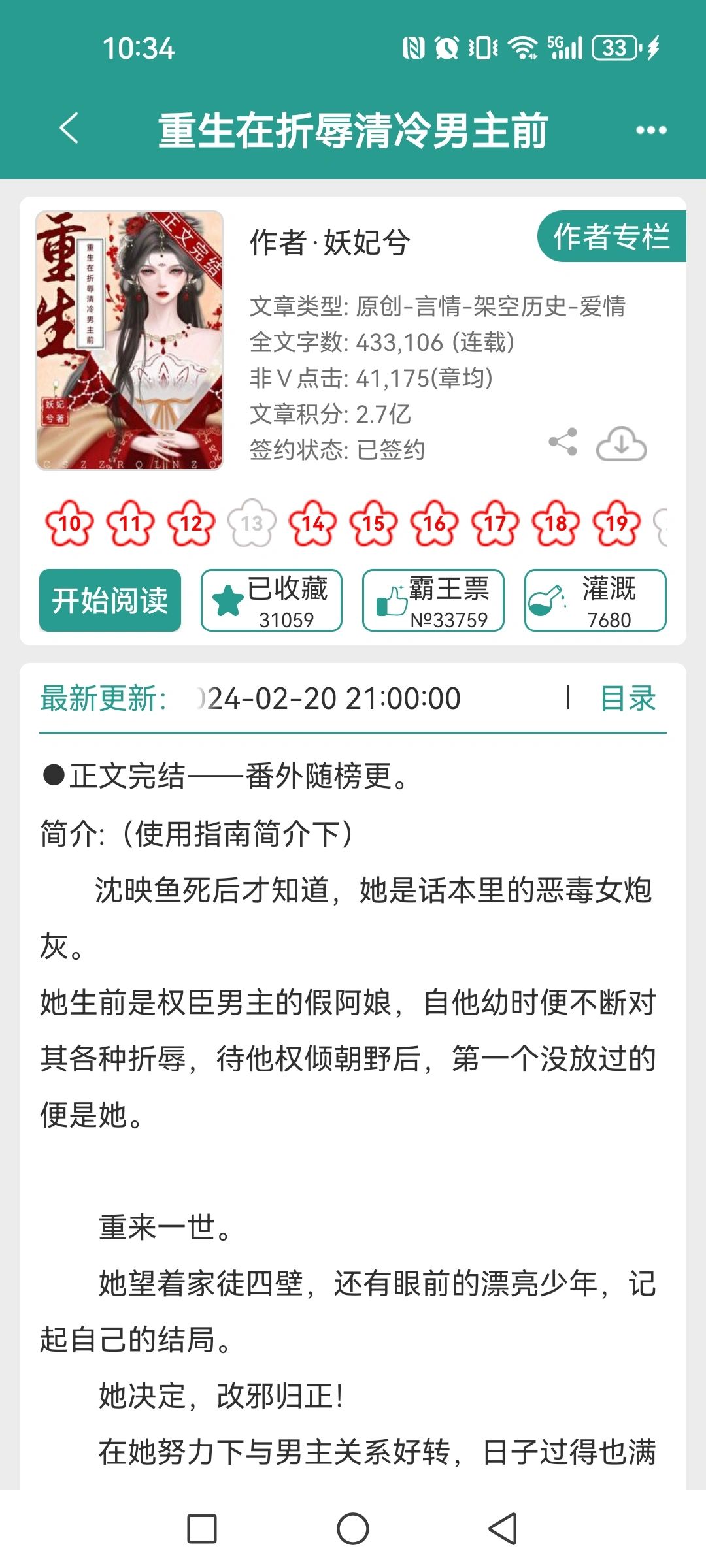
Task: Select the flower badge numbered 10
Action: [x=69, y=523]
